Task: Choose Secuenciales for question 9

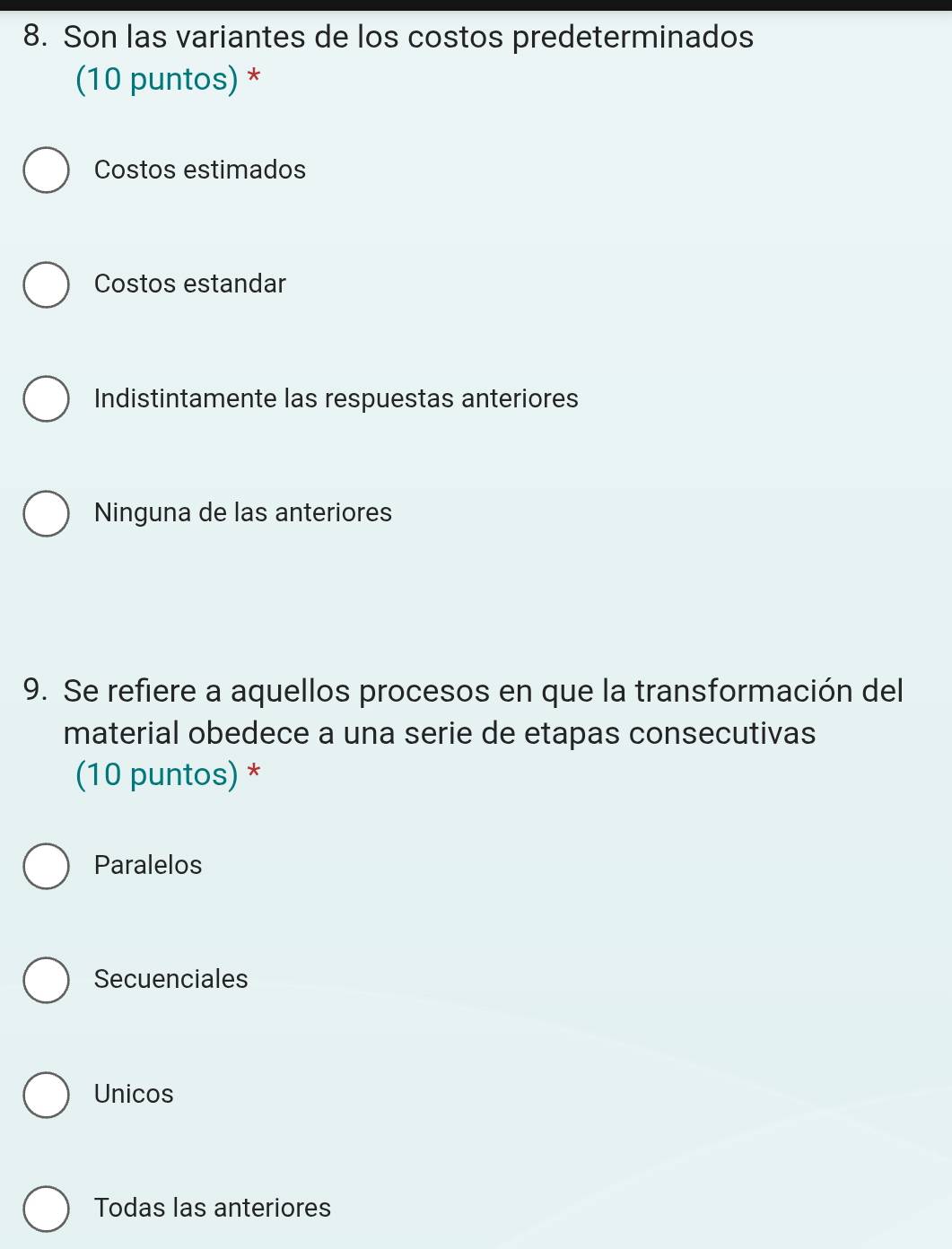Action: (46, 980)
